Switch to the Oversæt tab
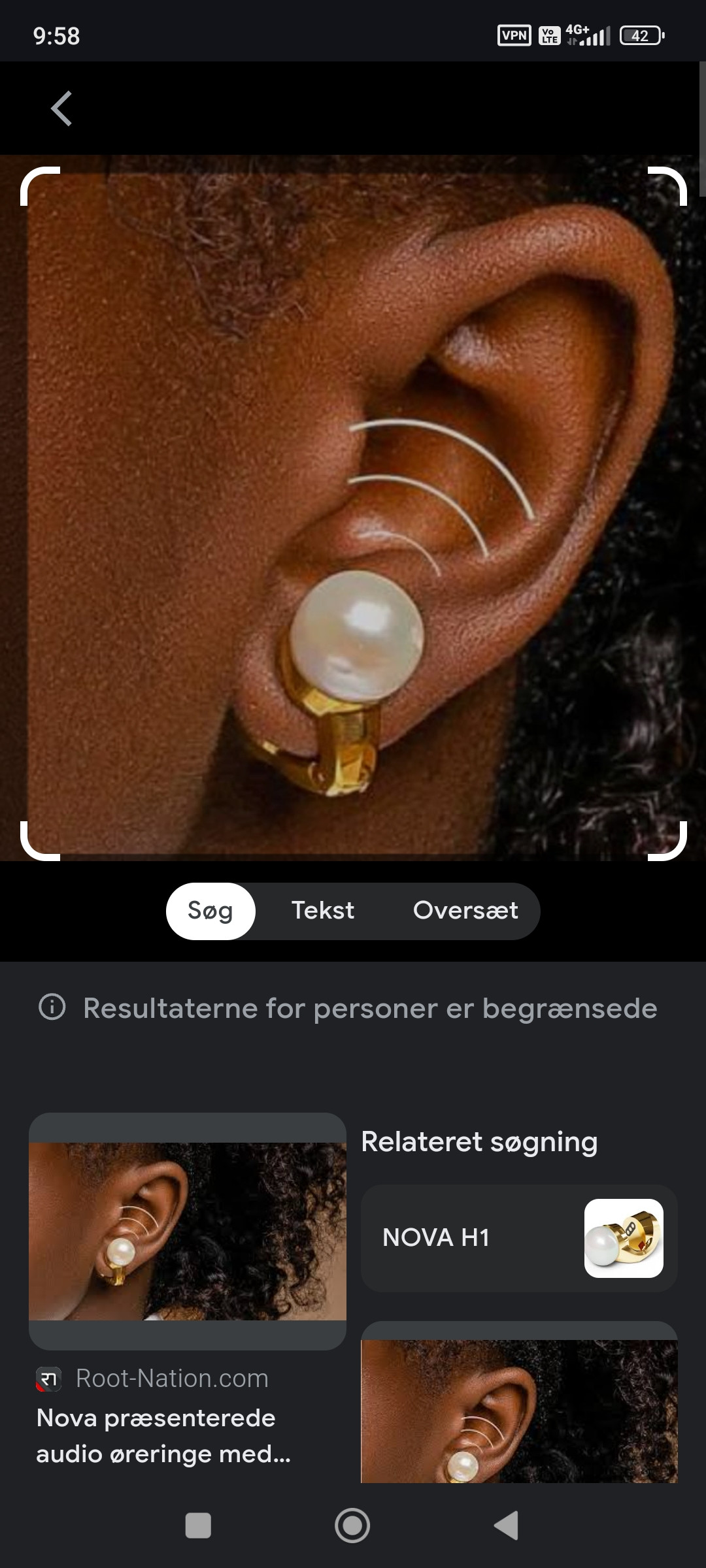The width and height of the screenshot is (706, 1568). [x=465, y=911]
